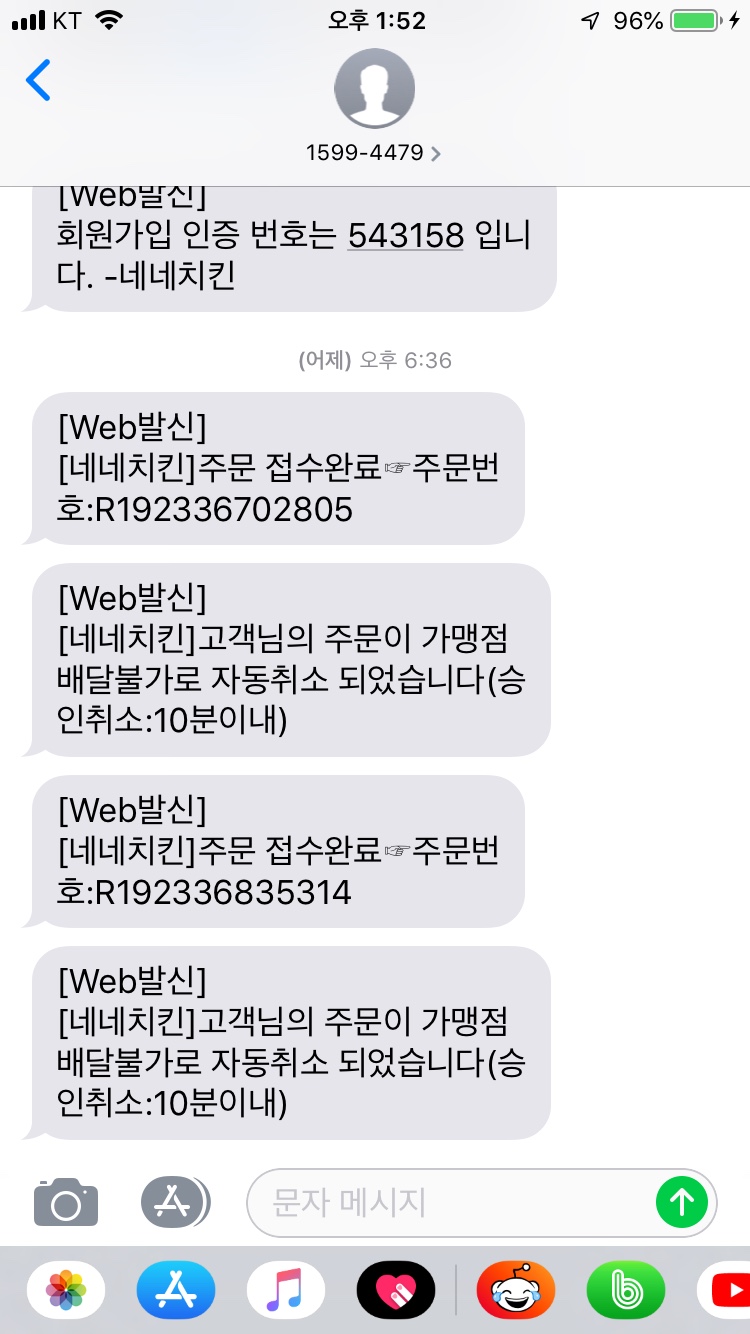Go back to the messages list
750x1334 pixels.
click(38, 80)
